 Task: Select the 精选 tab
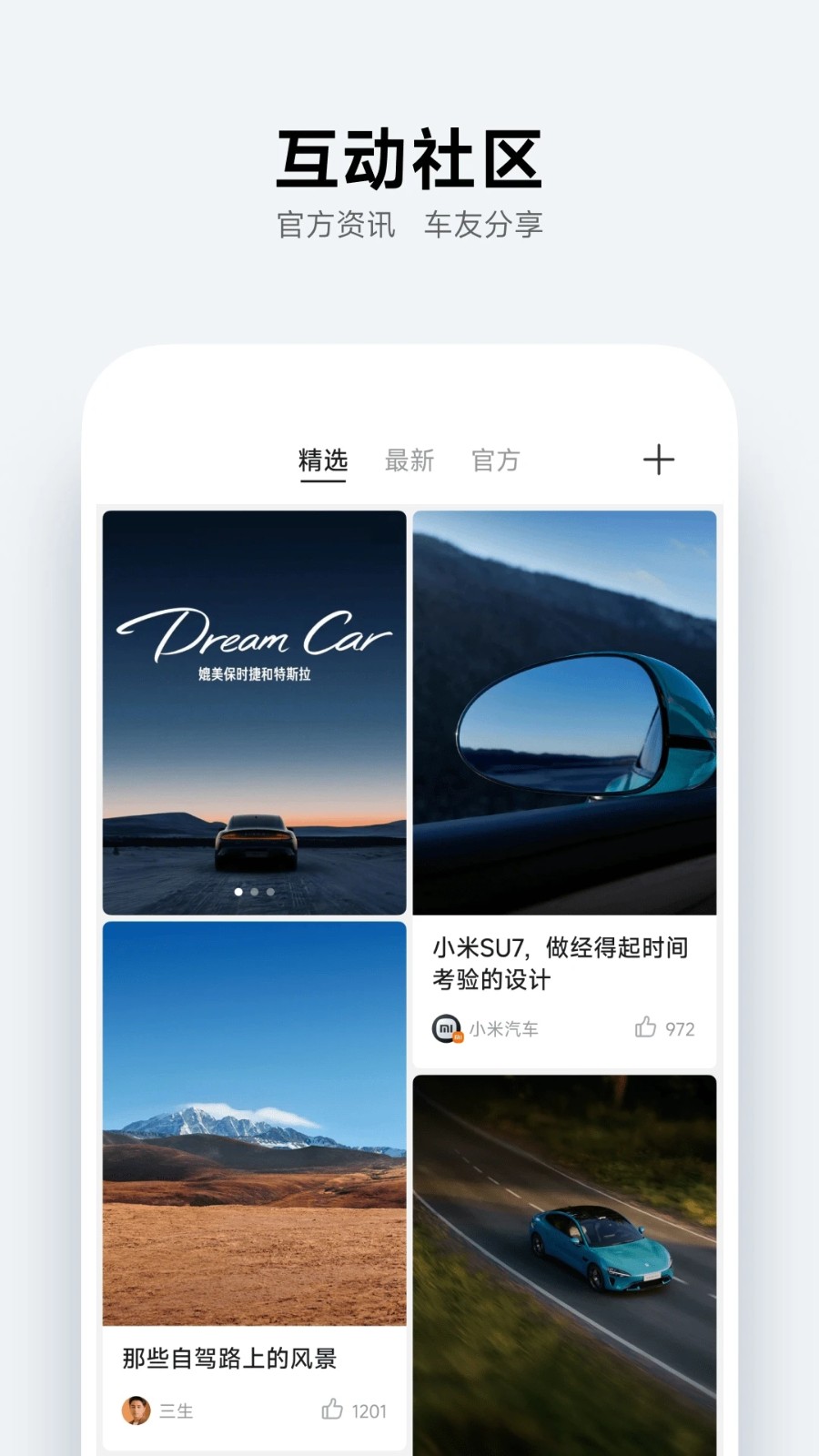point(322,460)
